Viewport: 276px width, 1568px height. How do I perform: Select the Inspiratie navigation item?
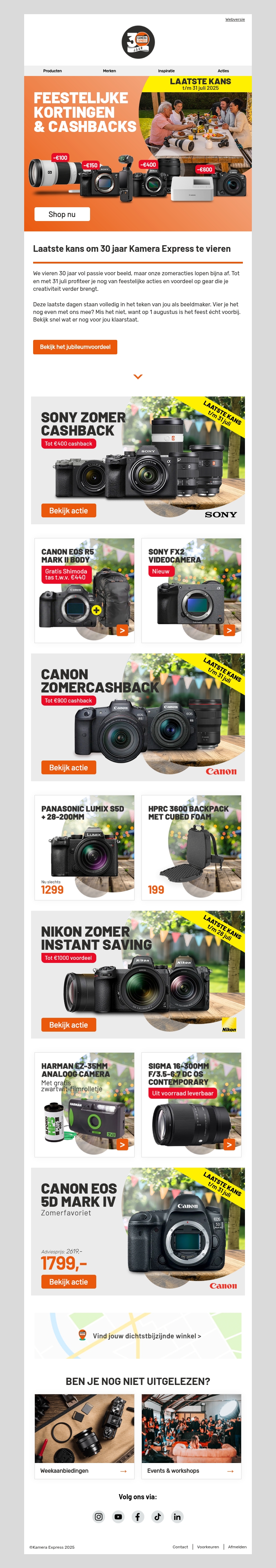pos(166,70)
